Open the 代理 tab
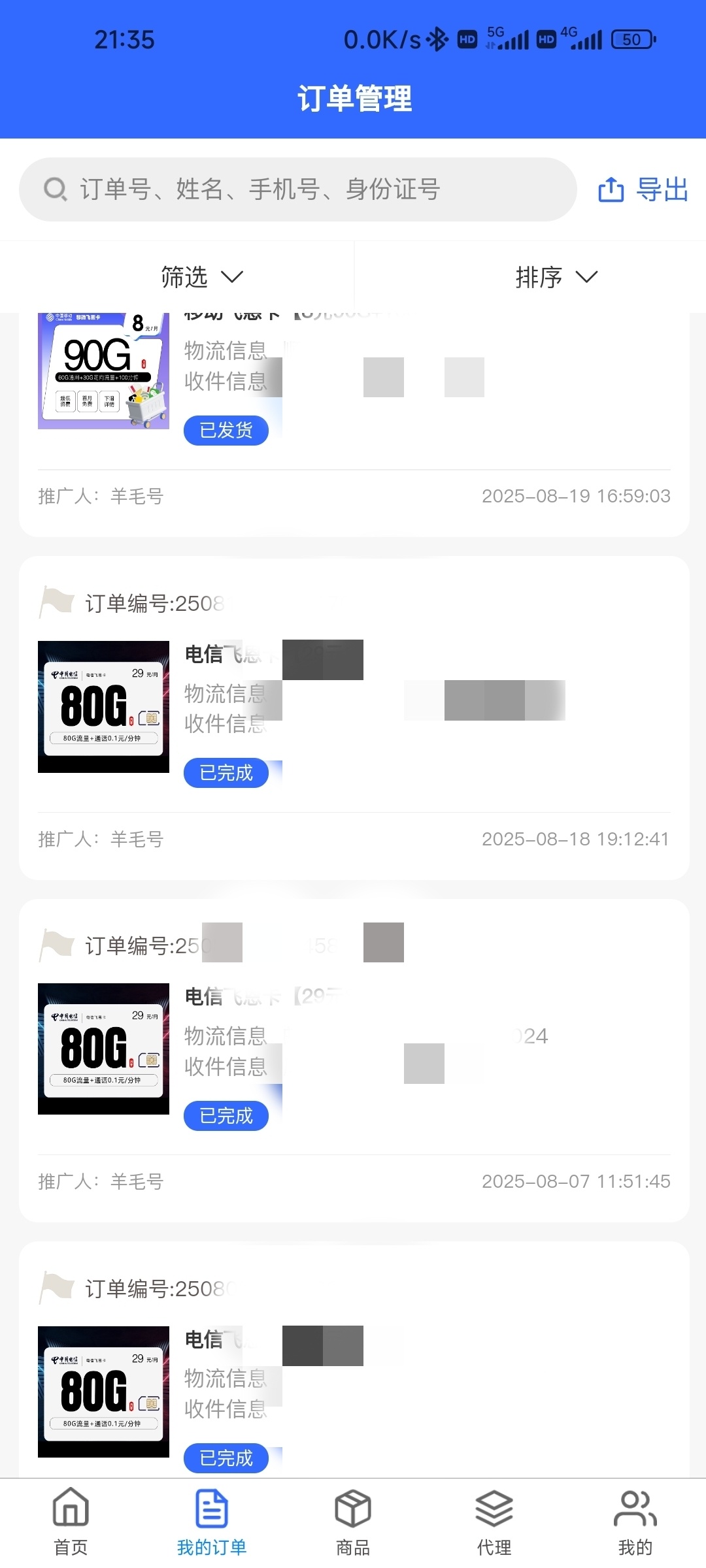This screenshot has height=1568, width=706. click(494, 1522)
